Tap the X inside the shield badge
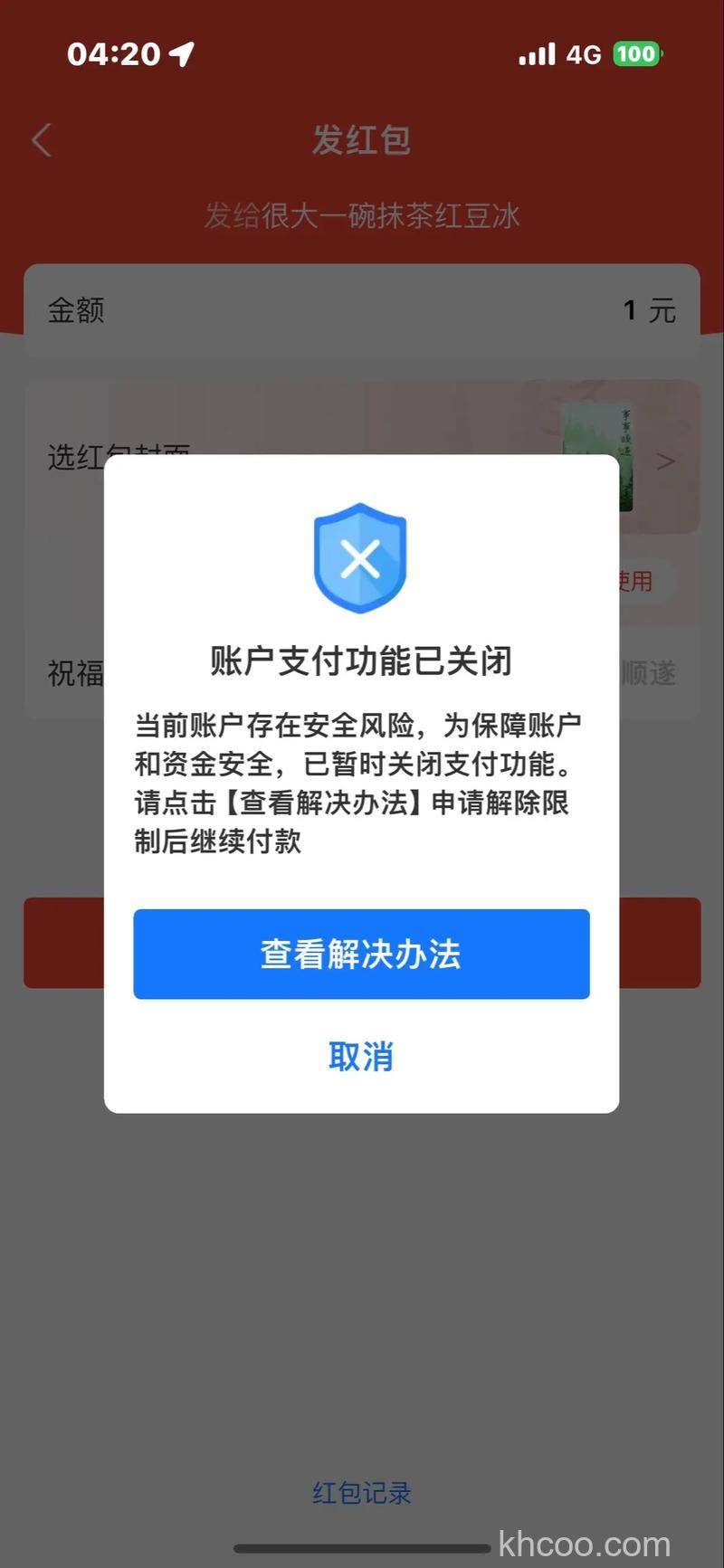Viewport: 724px width, 1568px height. tap(360, 561)
